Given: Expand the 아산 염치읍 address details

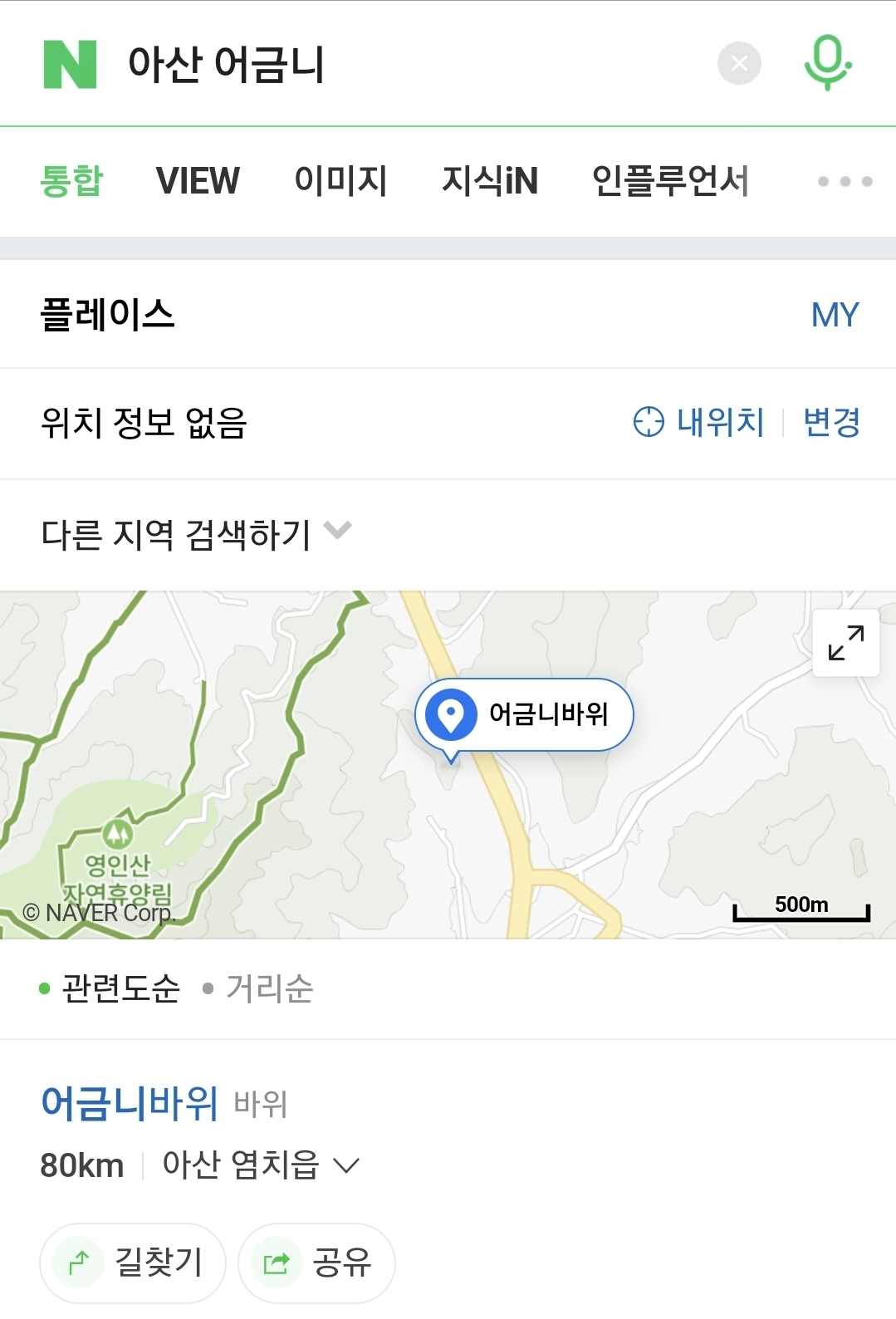Looking at the screenshot, I should pos(261,1165).
